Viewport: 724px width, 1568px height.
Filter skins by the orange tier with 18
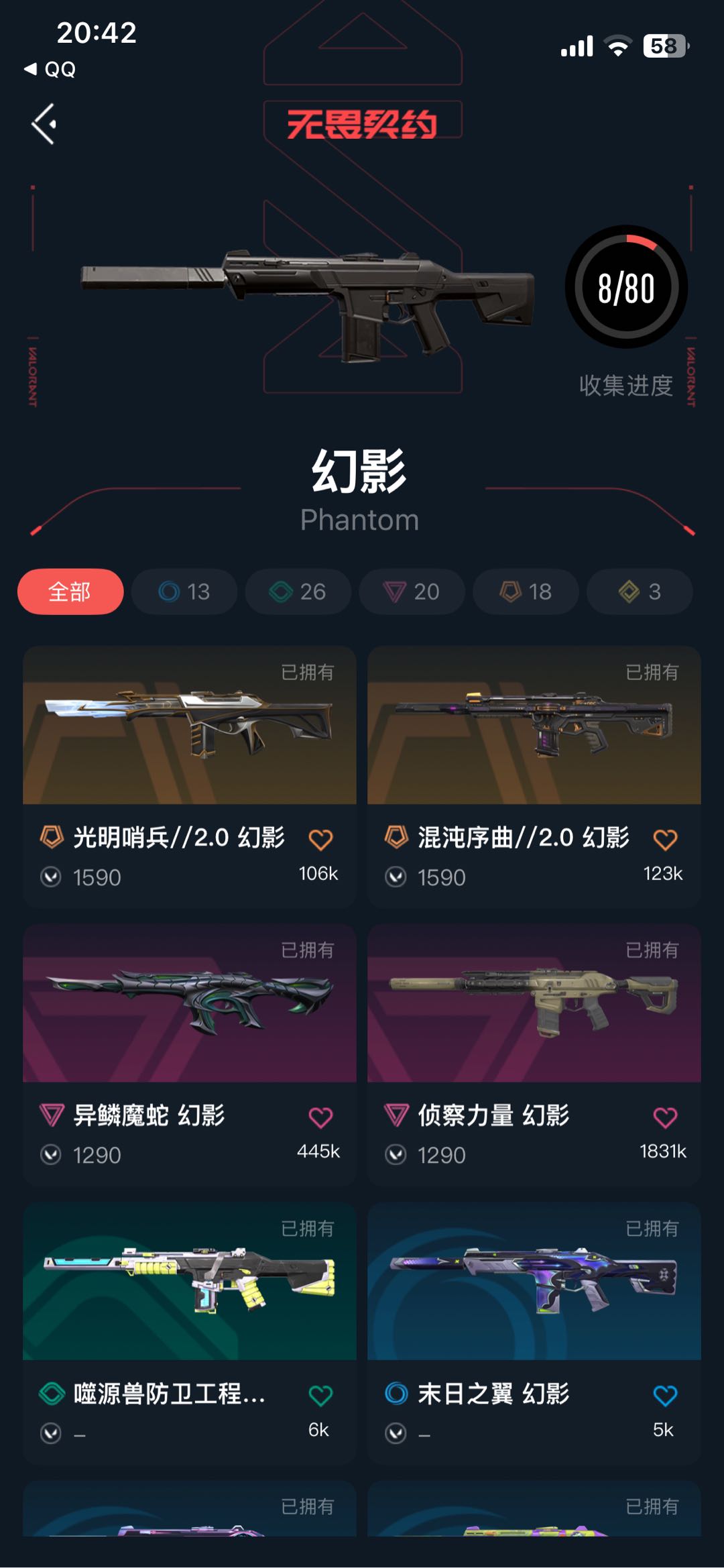click(x=526, y=592)
